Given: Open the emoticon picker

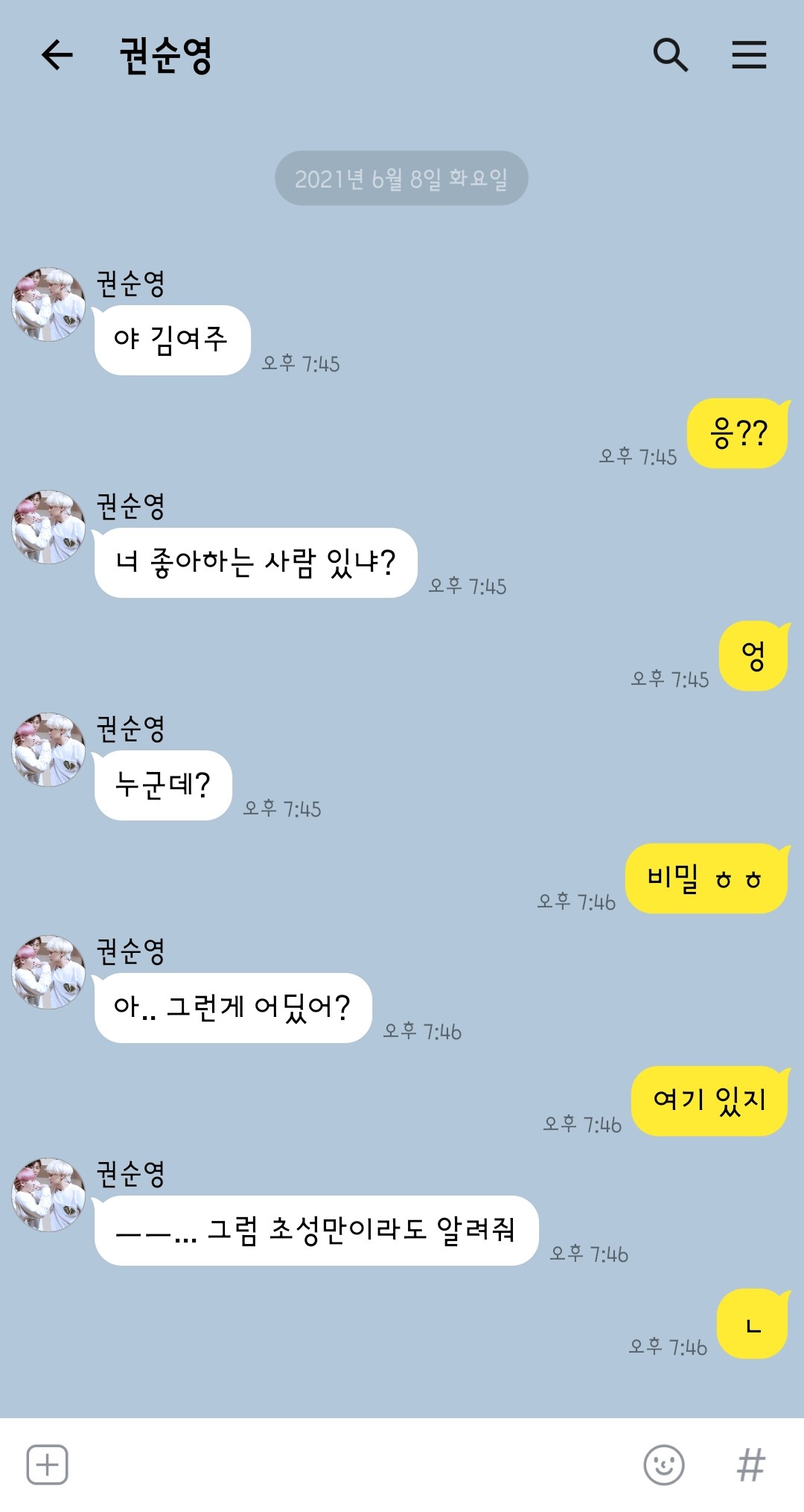Looking at the screenshot, I should point(663,1465).
